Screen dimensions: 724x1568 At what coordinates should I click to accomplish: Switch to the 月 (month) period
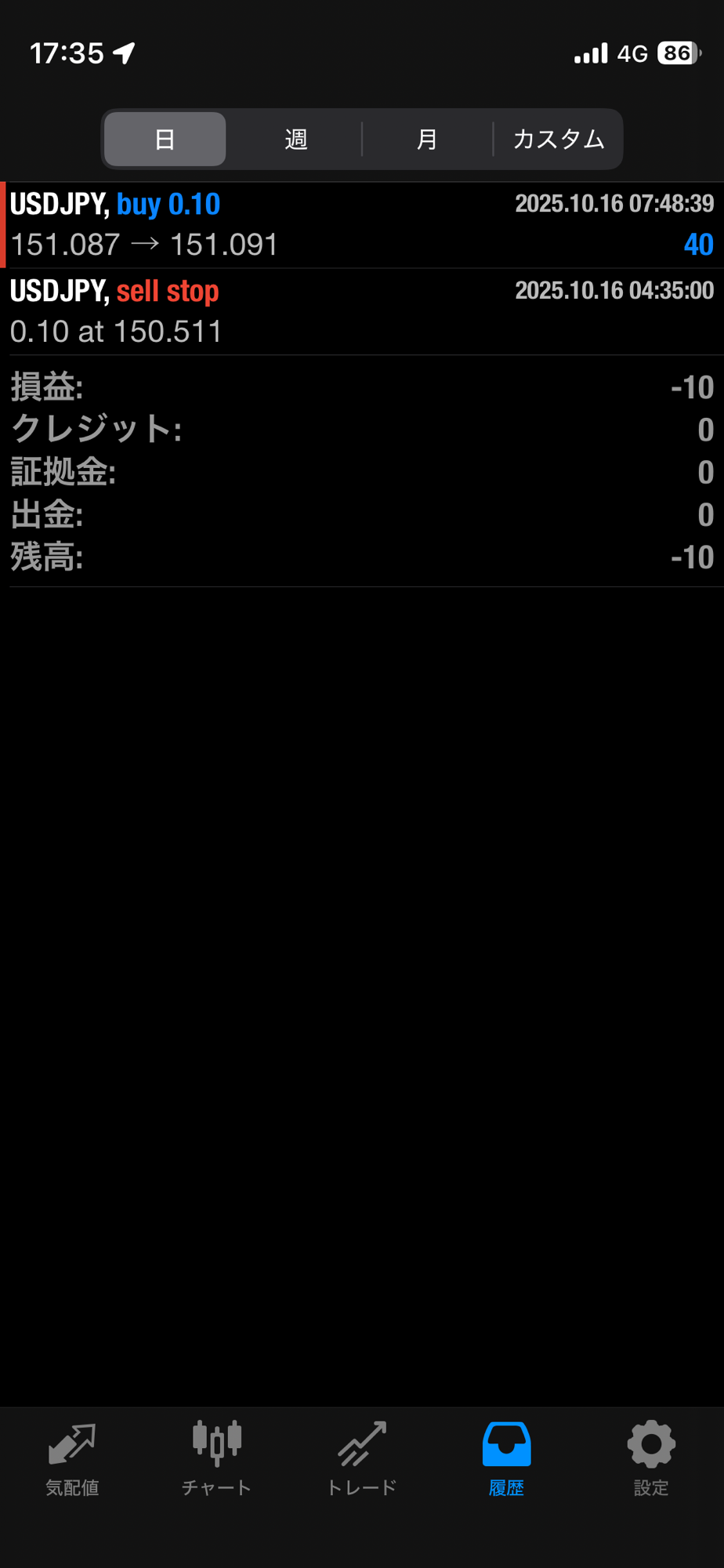[427, 140]
